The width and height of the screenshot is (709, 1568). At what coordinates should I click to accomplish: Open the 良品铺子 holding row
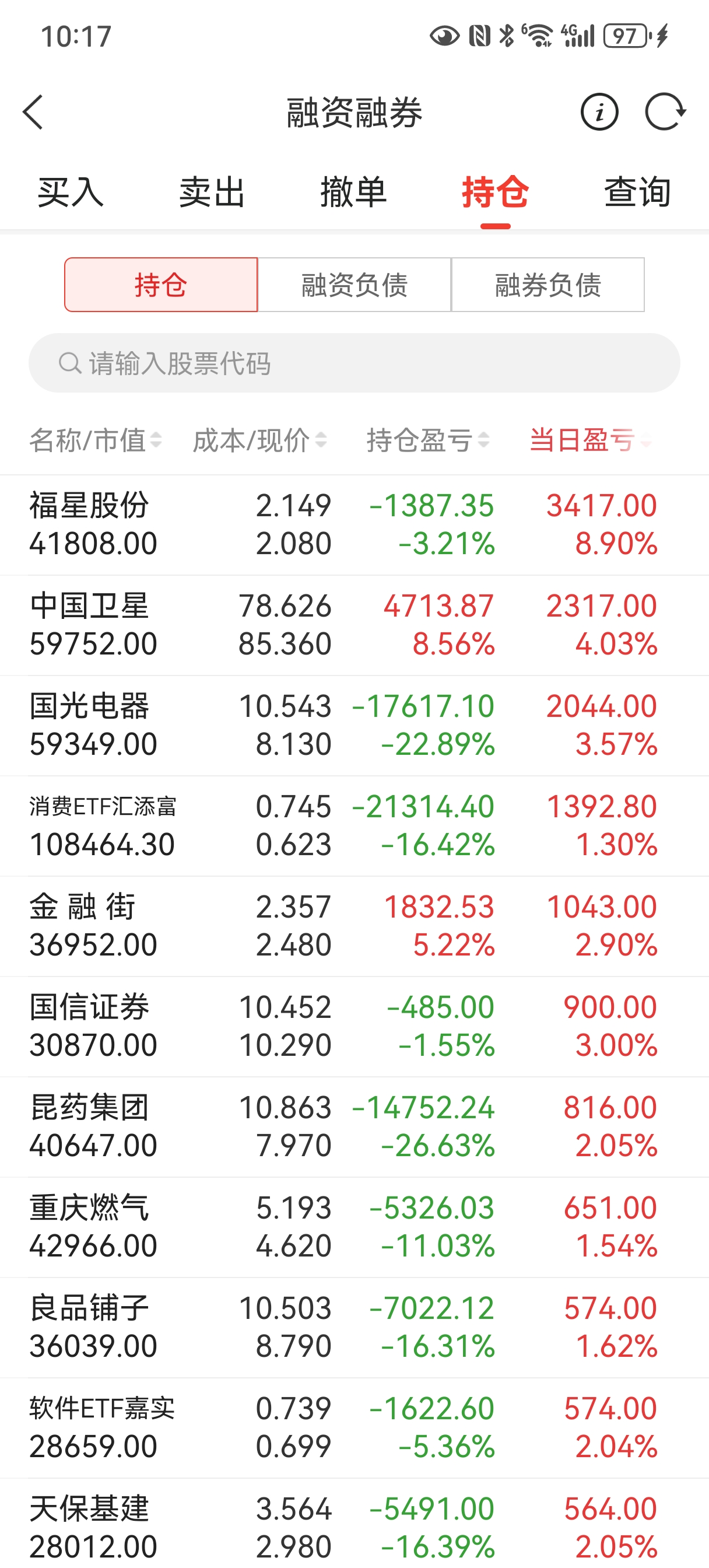(x=354, y=1328)
